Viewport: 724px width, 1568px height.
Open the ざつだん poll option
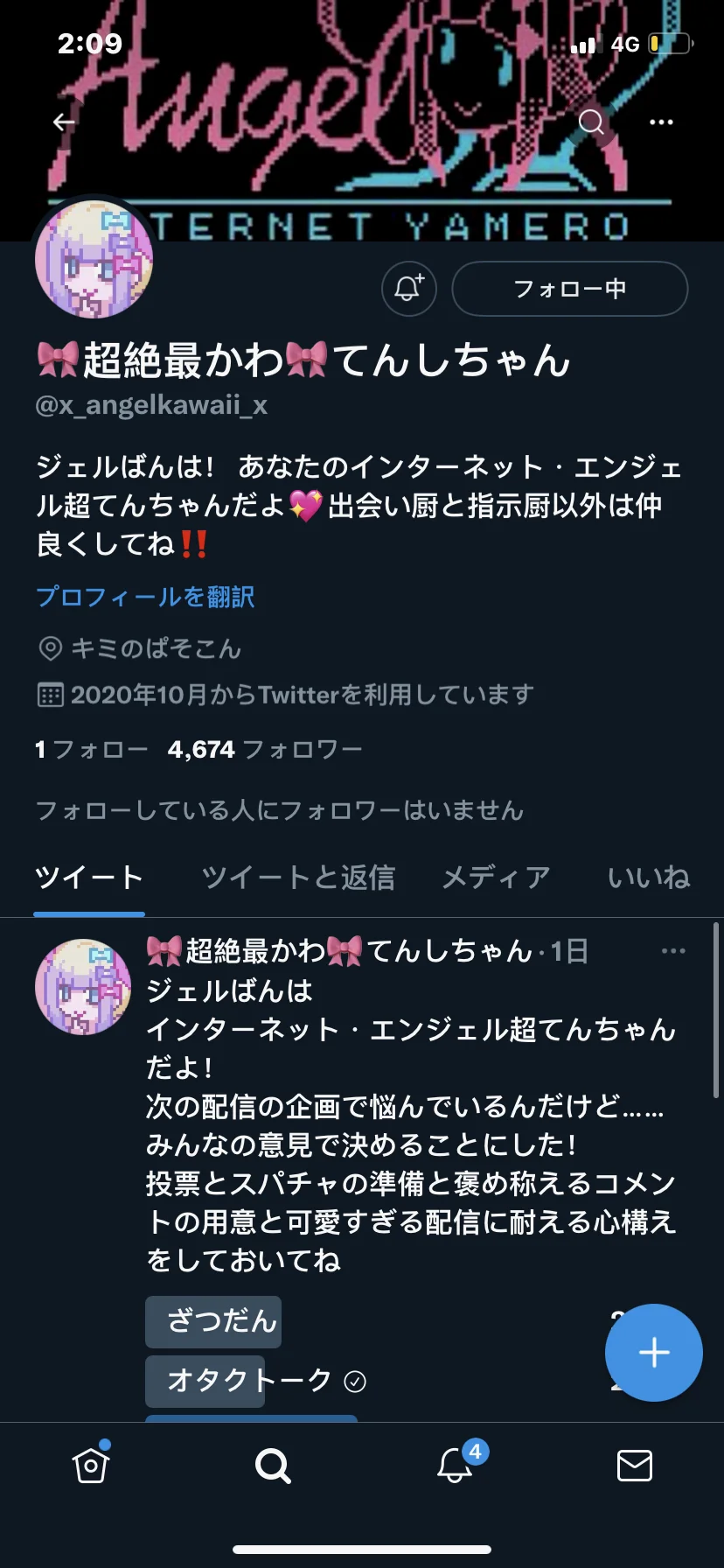point(213,1321)
